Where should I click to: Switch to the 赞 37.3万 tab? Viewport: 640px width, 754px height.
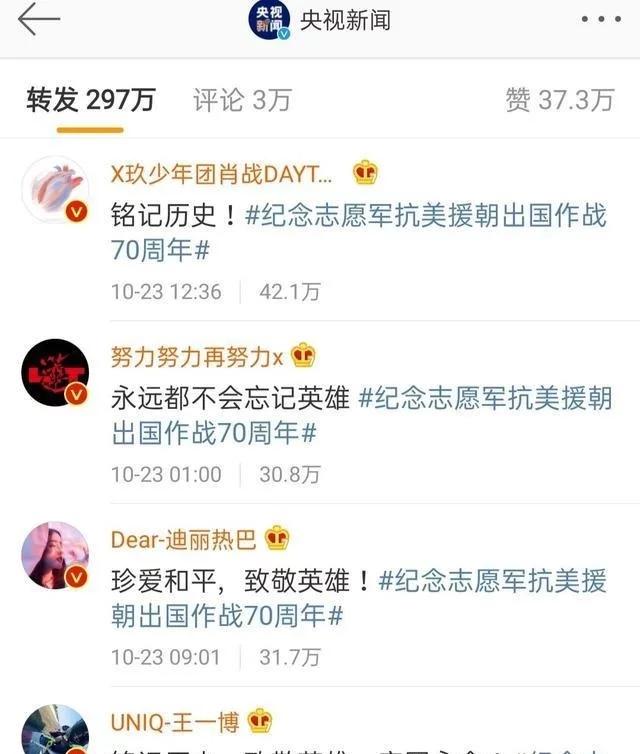[x=559, y=100]
